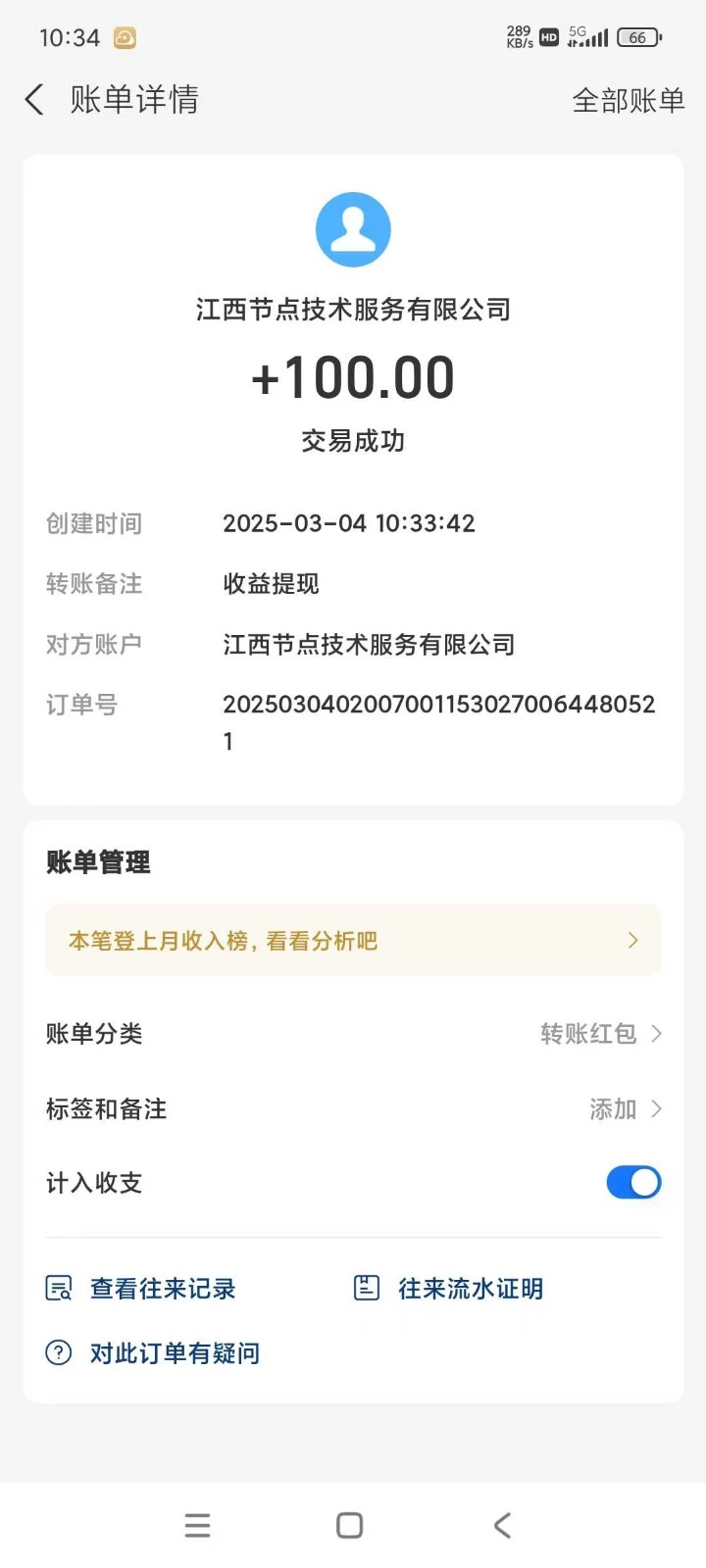
Task: Tap the home button in navigation bar
Action: pyautogui.click(x=348, y=1525)
